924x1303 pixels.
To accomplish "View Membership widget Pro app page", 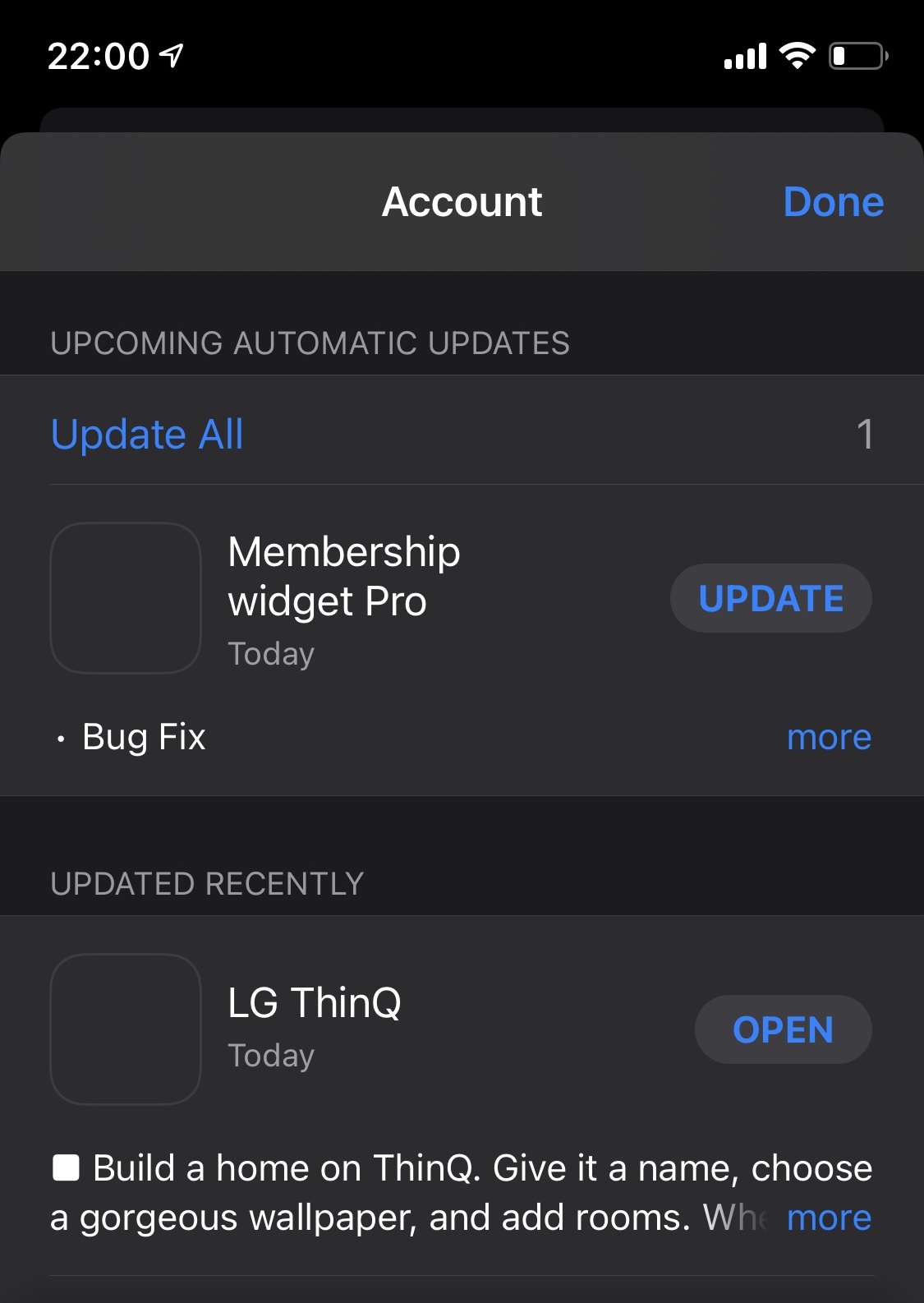I will [x=343, y=577].
